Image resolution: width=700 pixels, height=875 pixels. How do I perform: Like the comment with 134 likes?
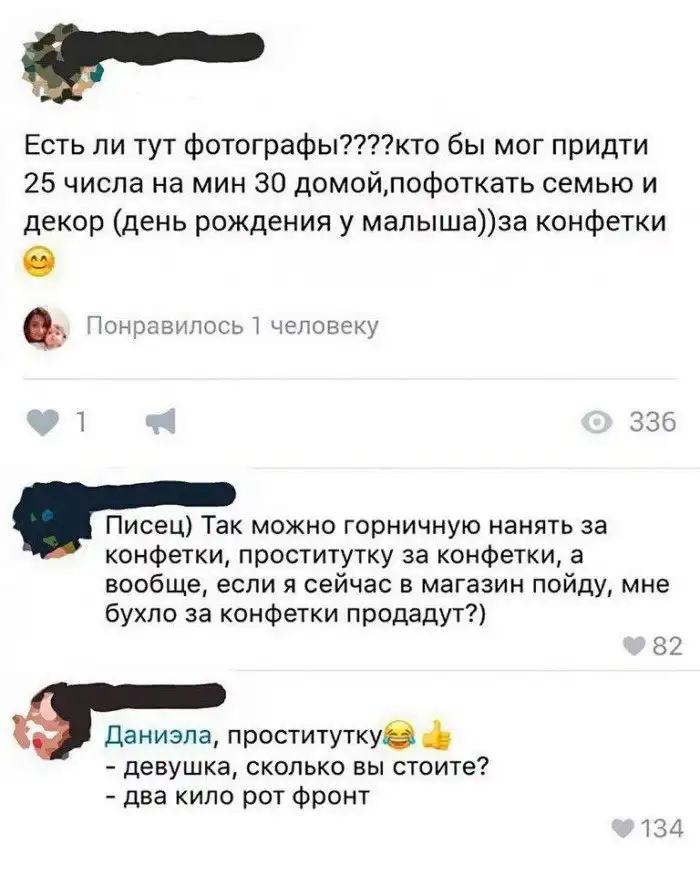point(625,827)
